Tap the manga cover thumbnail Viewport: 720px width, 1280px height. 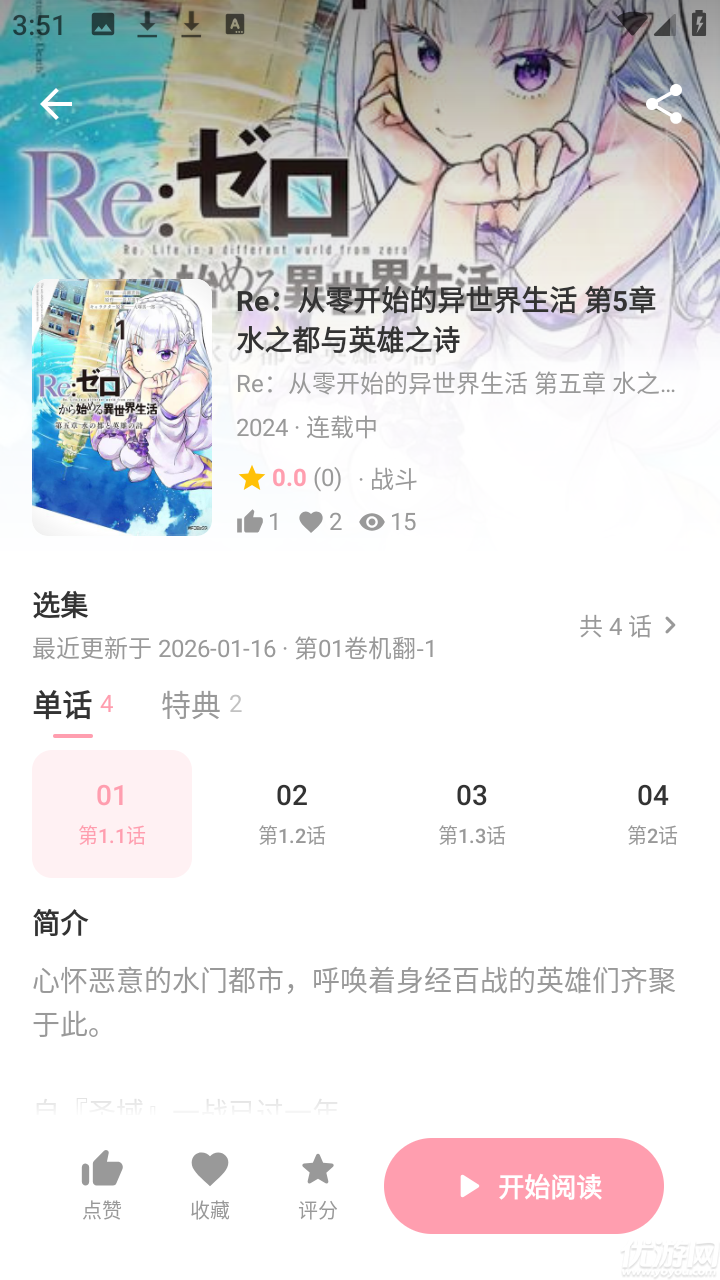coord(122,405)
